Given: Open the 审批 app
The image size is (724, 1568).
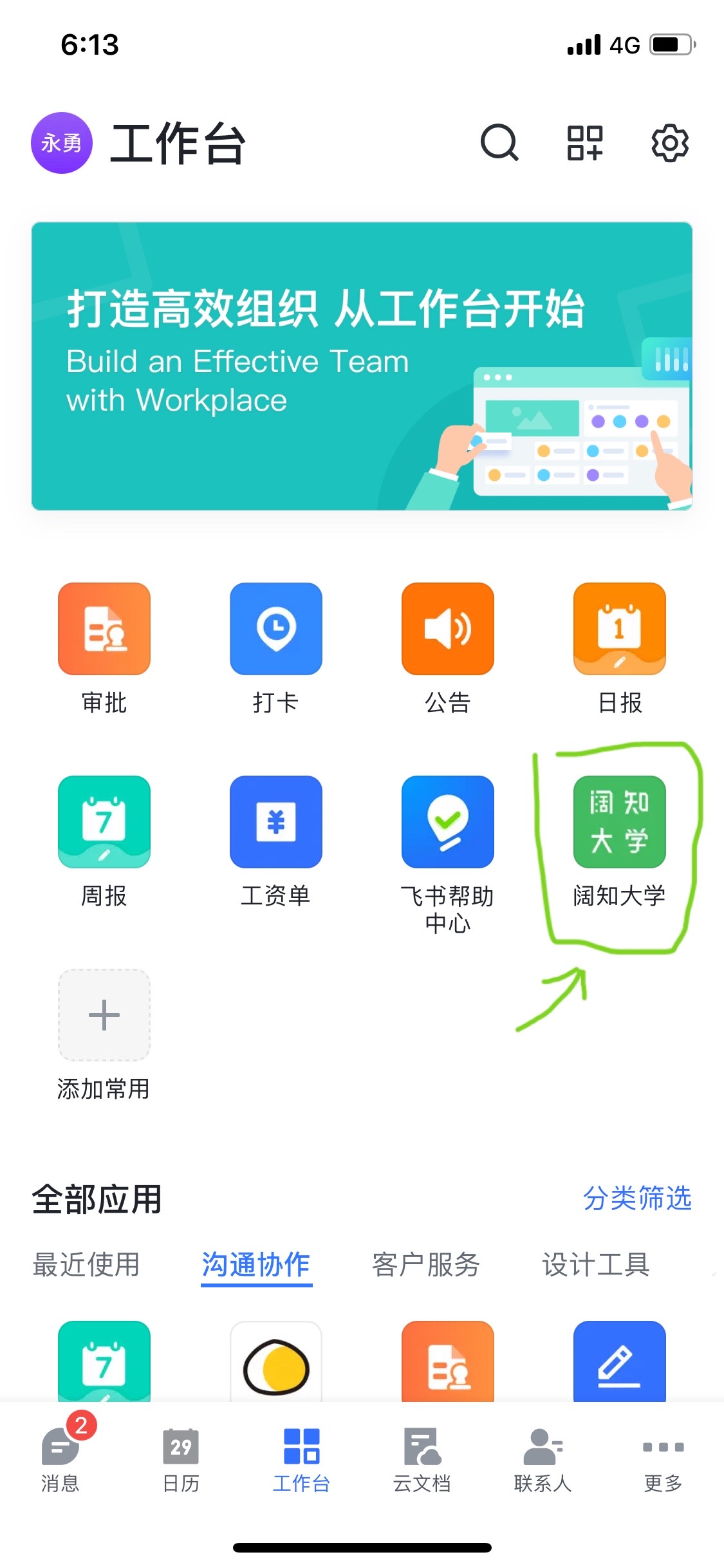Looking at the screenshot, I should (x=104, y=630).
